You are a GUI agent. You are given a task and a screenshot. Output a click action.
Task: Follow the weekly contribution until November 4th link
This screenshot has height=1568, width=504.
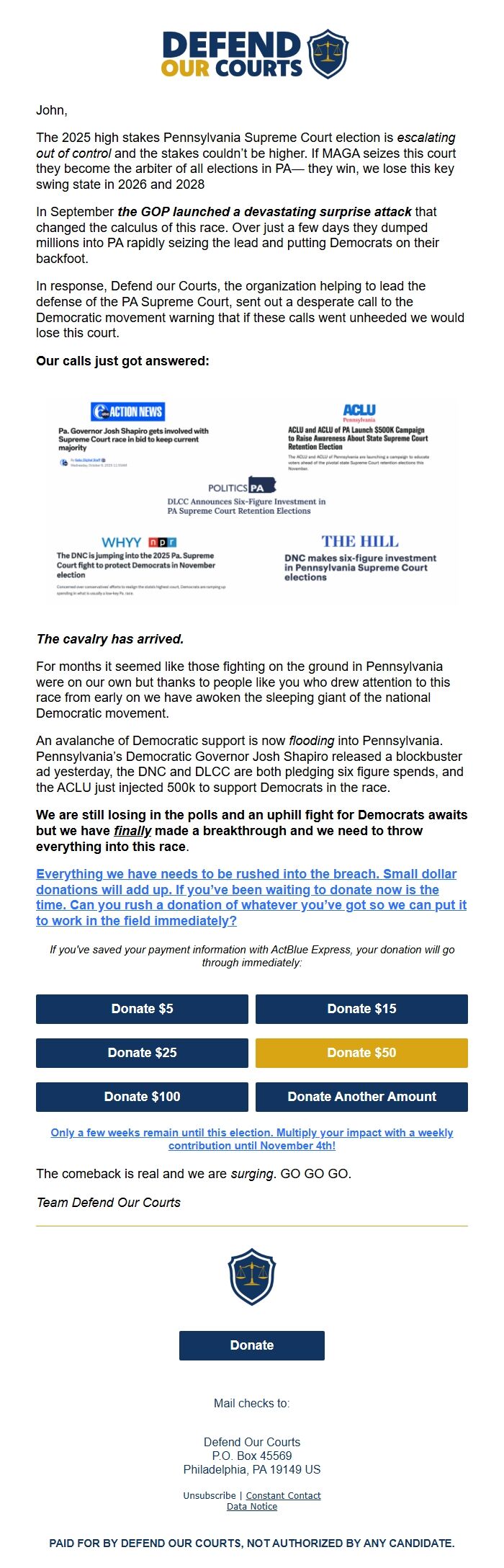tap(251, 1139)
